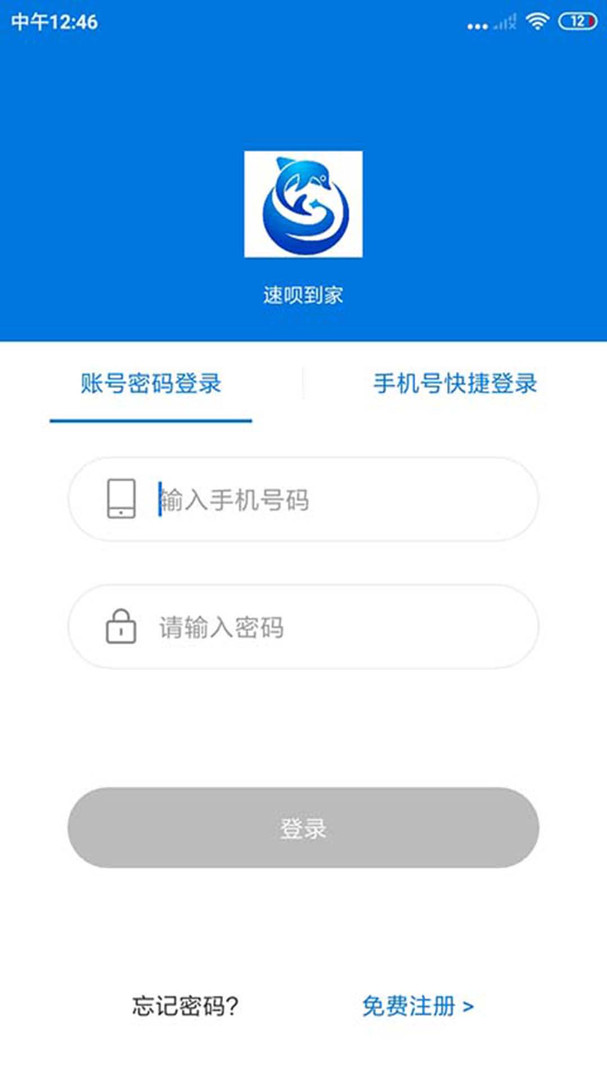The height and width of the screenshot is (1080, 607).
Task: Switch to the 账号密码登录 tab
Action: (151, 383)
